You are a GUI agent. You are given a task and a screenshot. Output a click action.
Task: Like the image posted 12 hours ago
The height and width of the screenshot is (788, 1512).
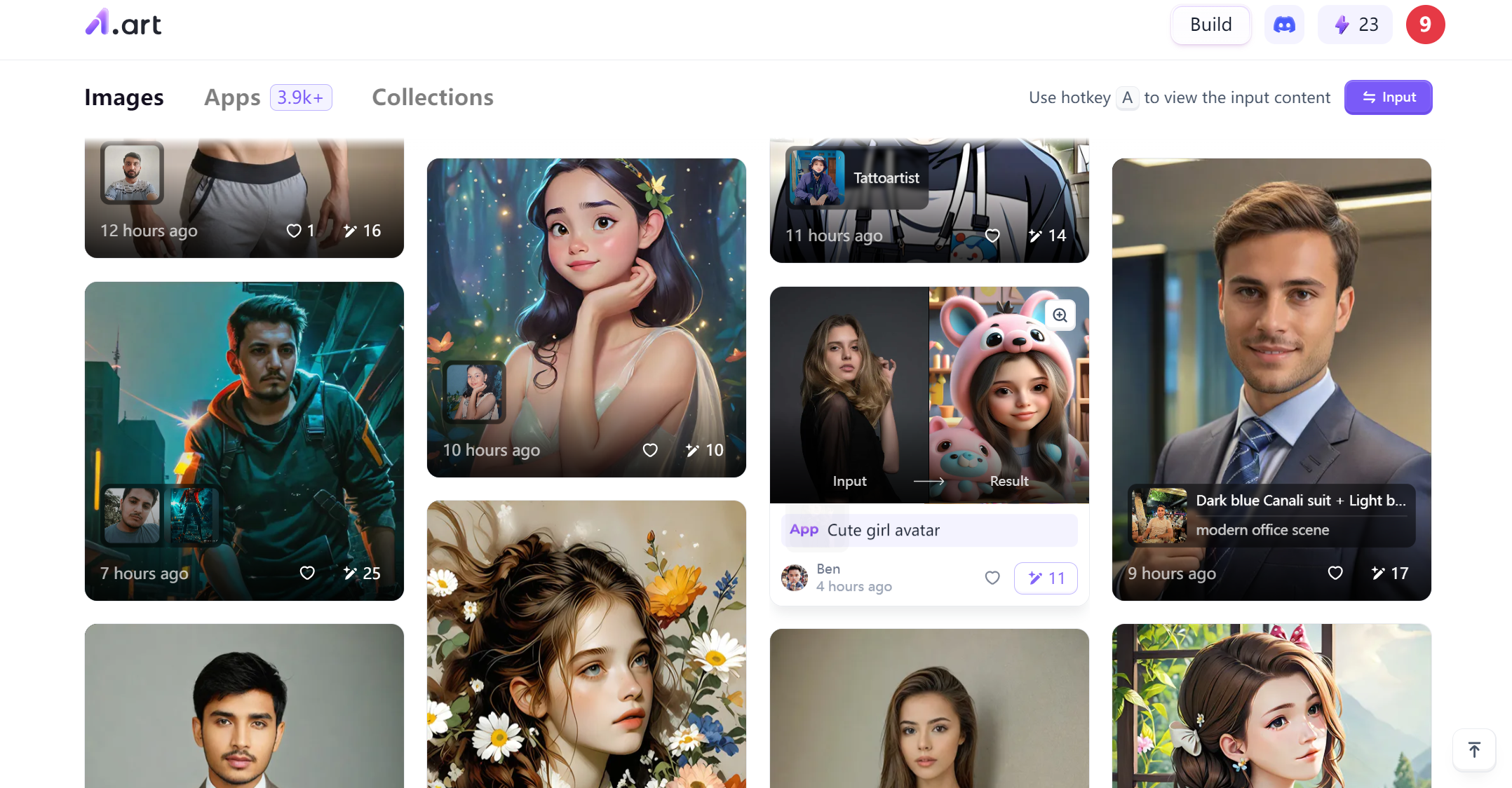[294, 231]
